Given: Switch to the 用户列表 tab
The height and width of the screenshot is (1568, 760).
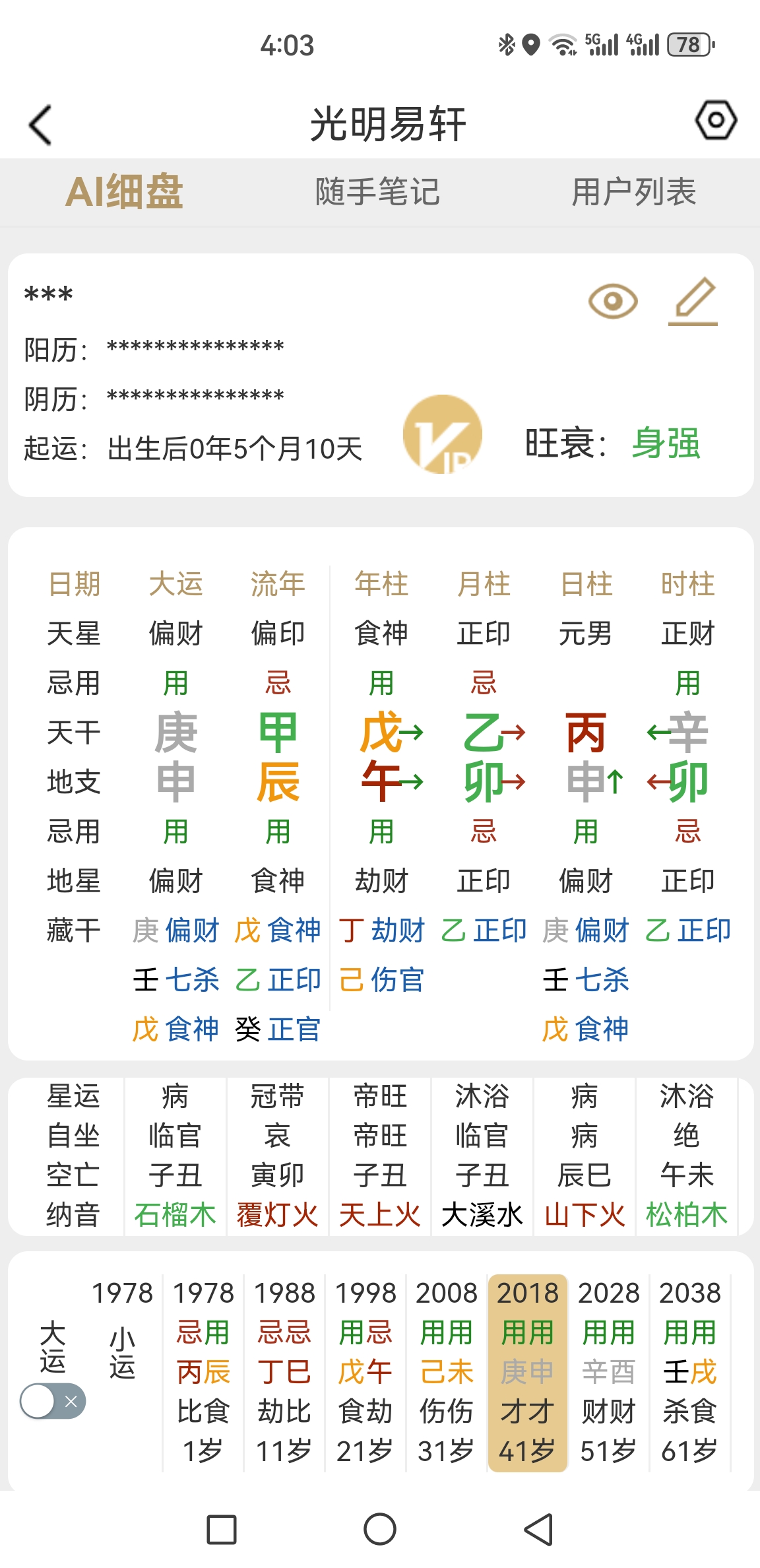Looking at the screenshot, I should 634,192.
